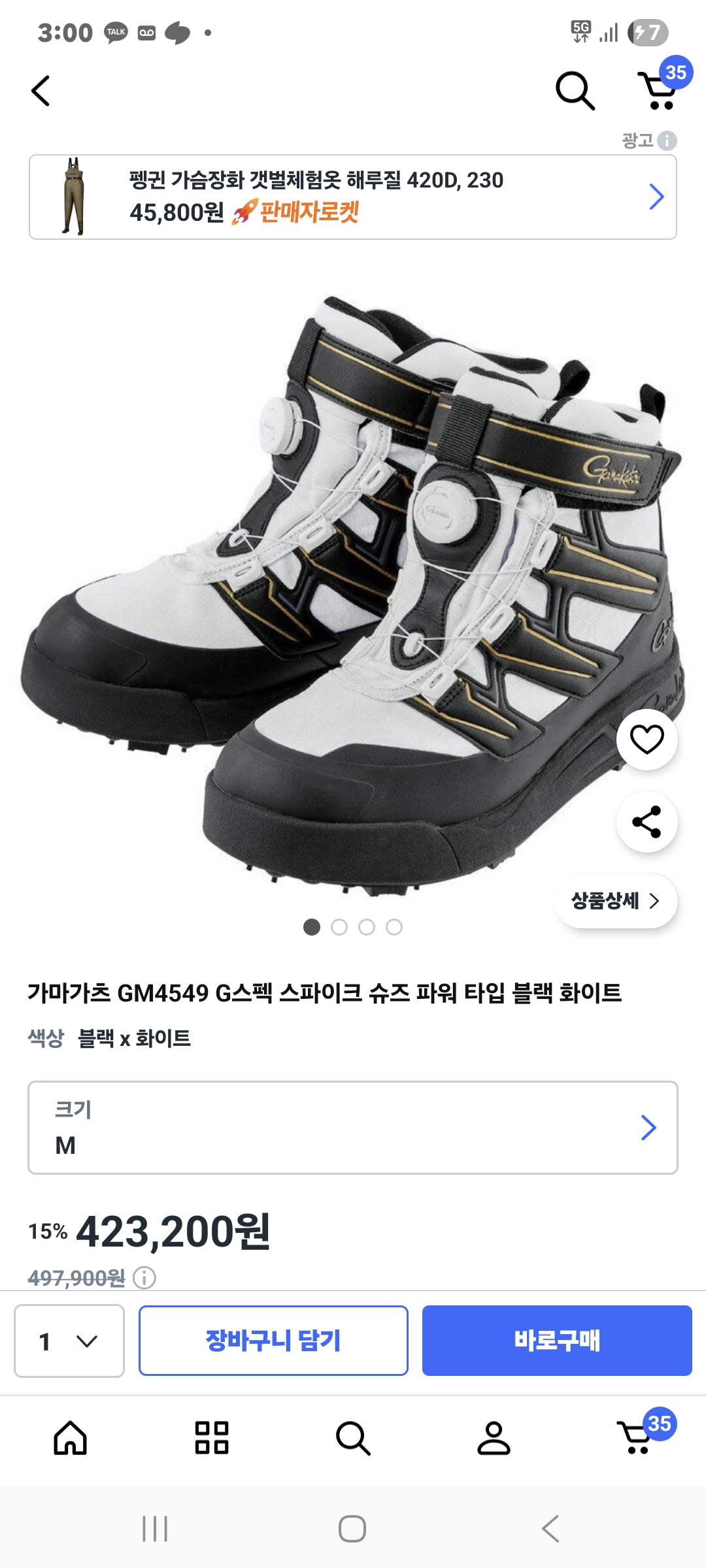The height and width of the screenshot is (1568, 706).
Task: Add the shoes to wishlist with heart
Action: [x=647, y=740]
